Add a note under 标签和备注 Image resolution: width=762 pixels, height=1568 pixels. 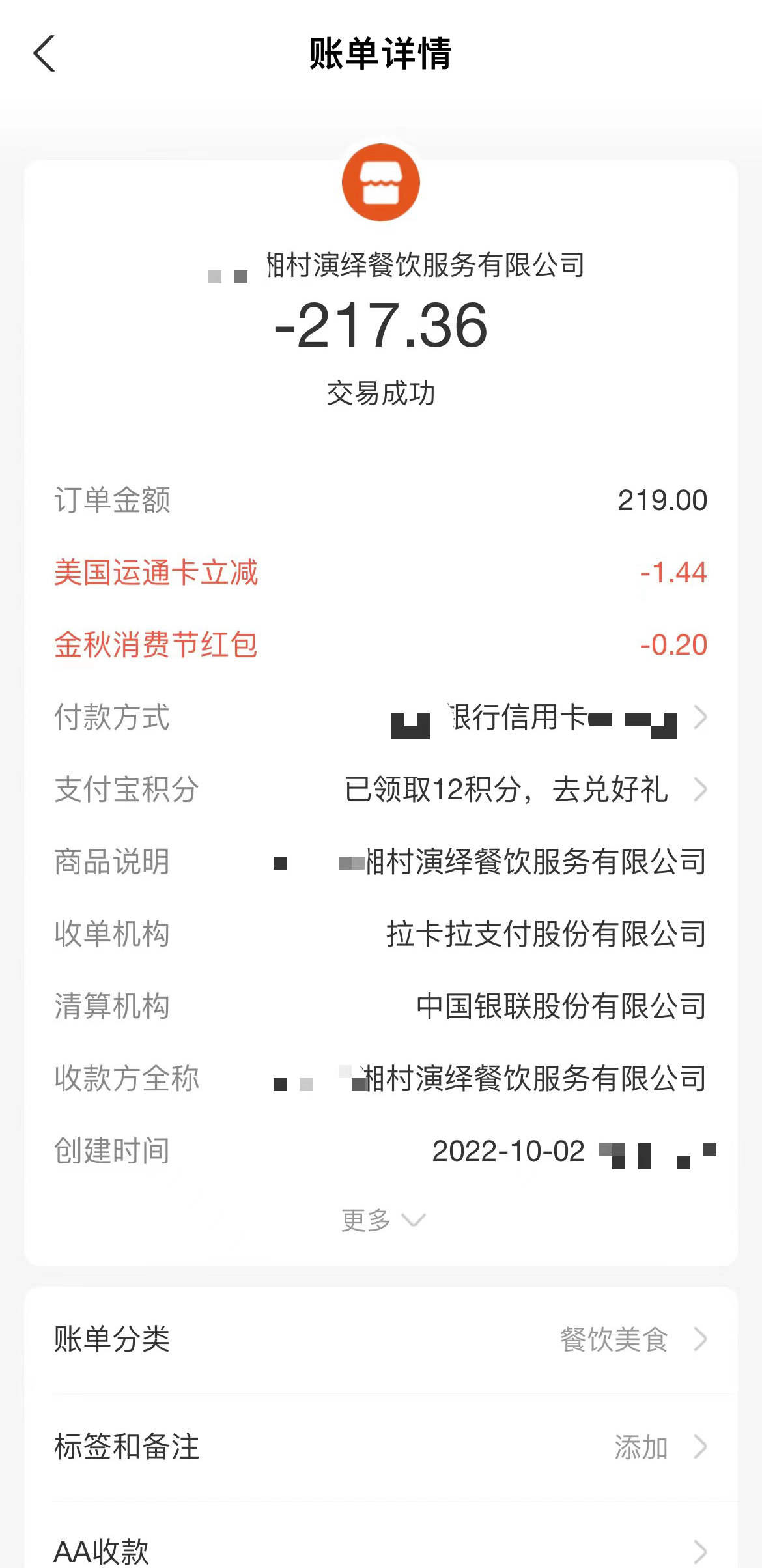[381, 1447]
